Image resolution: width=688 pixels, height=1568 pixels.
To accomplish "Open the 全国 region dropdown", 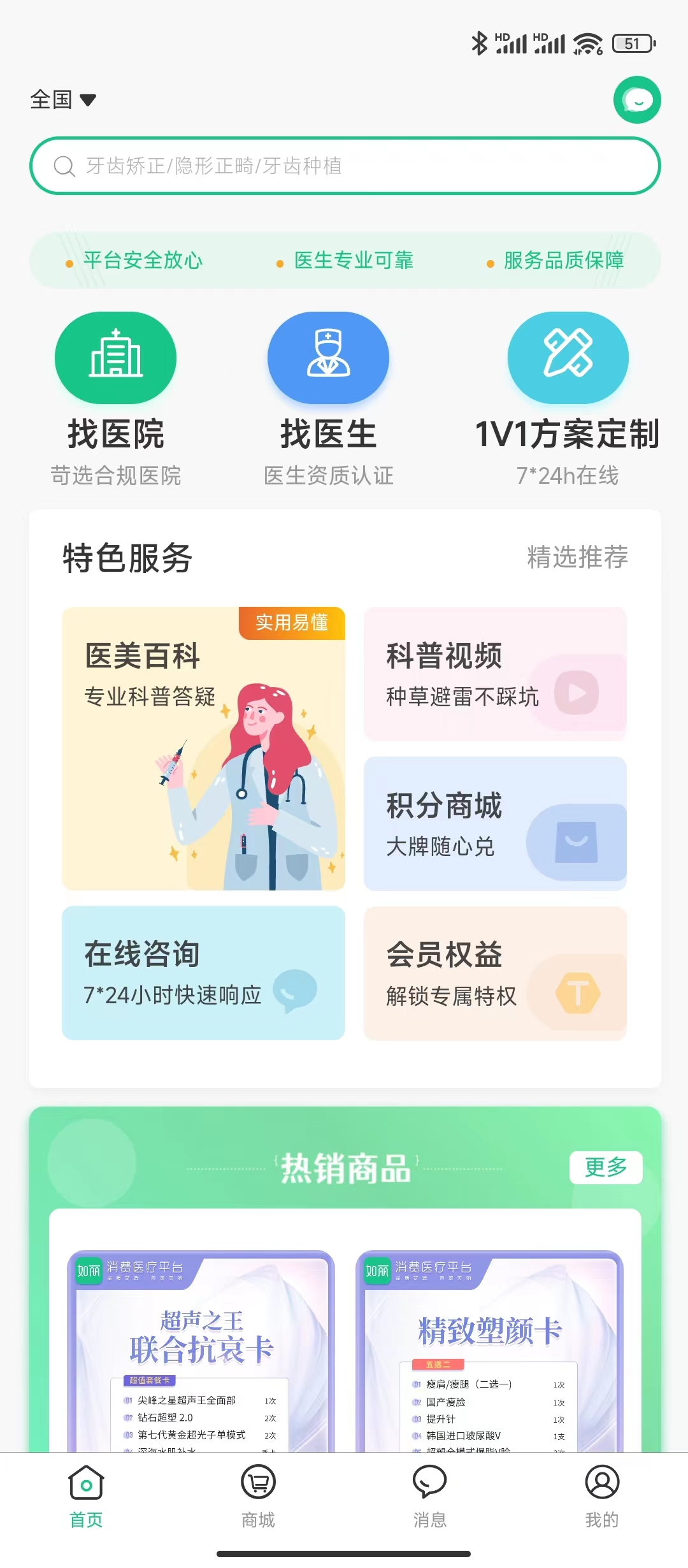I will (63, 100).
